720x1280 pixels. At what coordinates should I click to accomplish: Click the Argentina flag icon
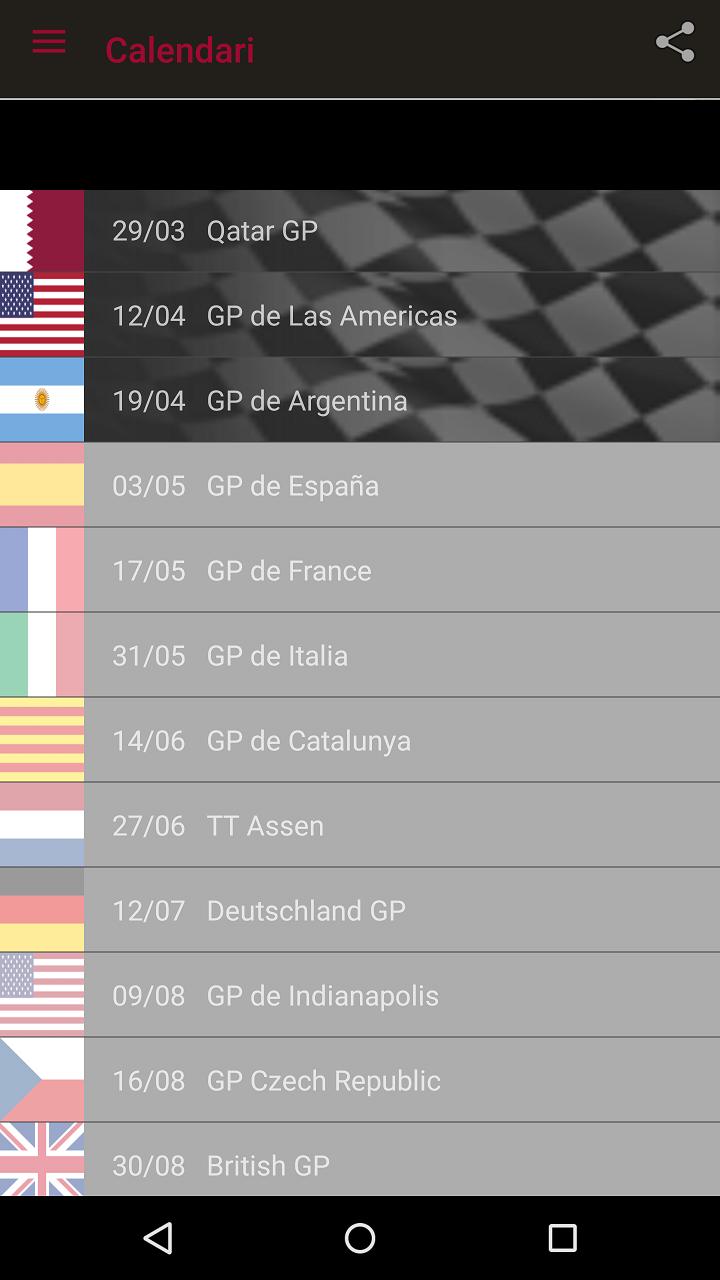click(41, 400)
